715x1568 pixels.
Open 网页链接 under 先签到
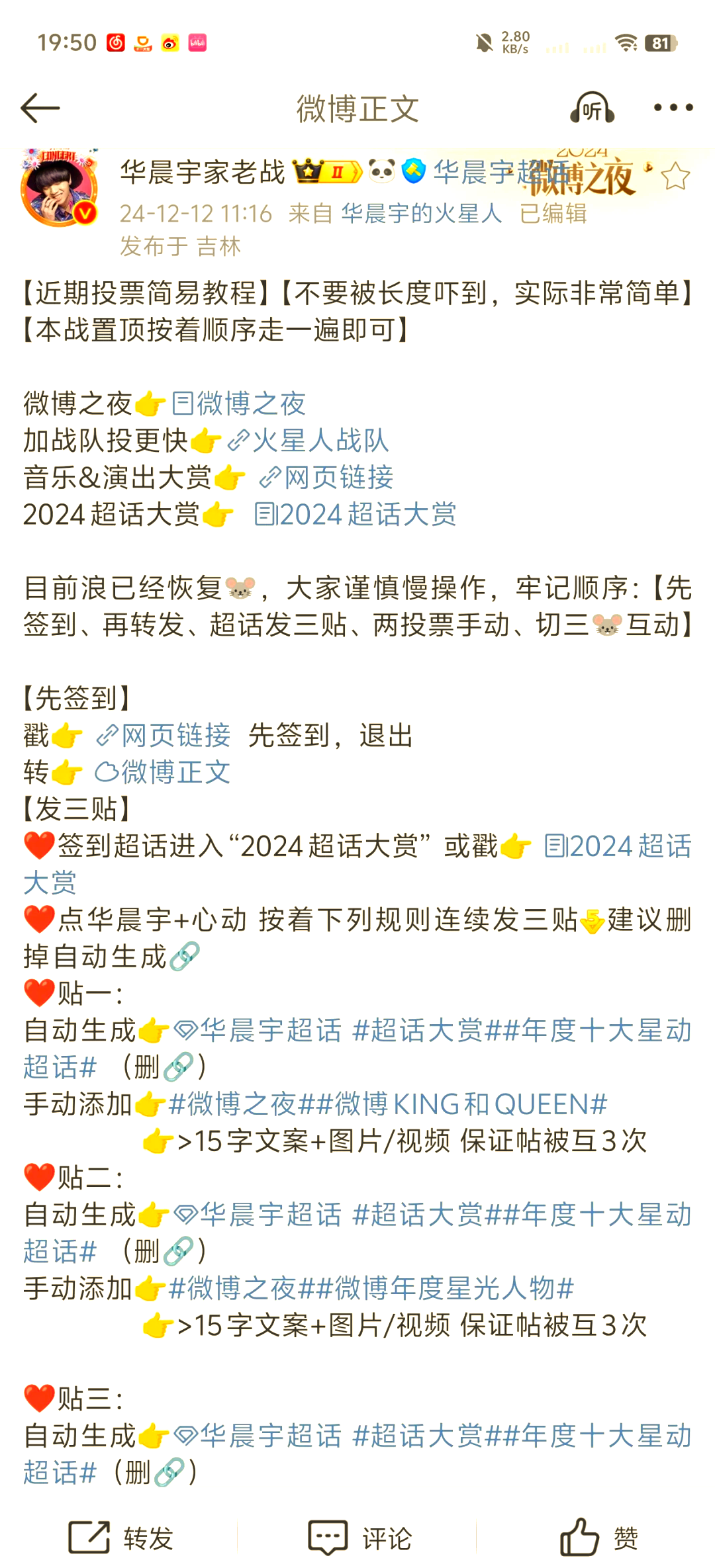(164, 736)
